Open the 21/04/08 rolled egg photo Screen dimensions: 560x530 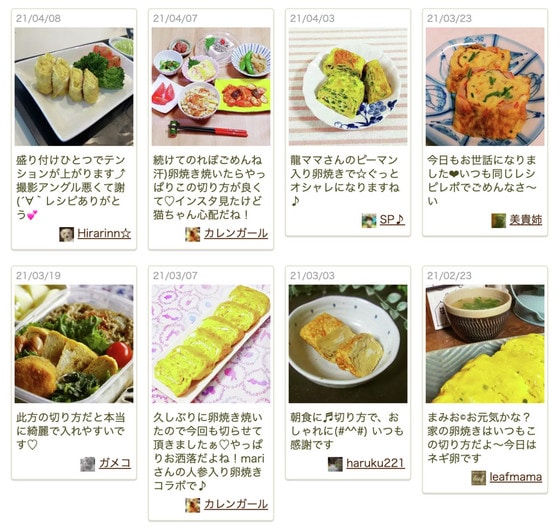pos(74,86)
